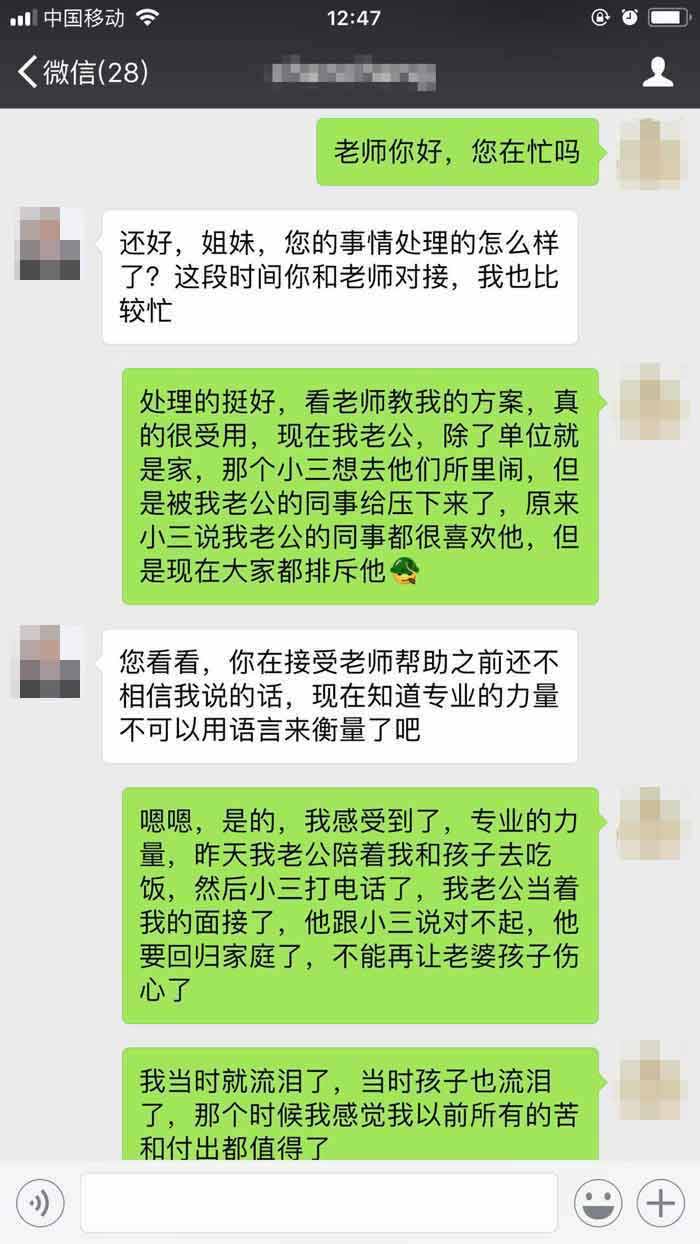Open the emoji sticker panel
Screen dimensions: 700x1244
[598, 1203]
